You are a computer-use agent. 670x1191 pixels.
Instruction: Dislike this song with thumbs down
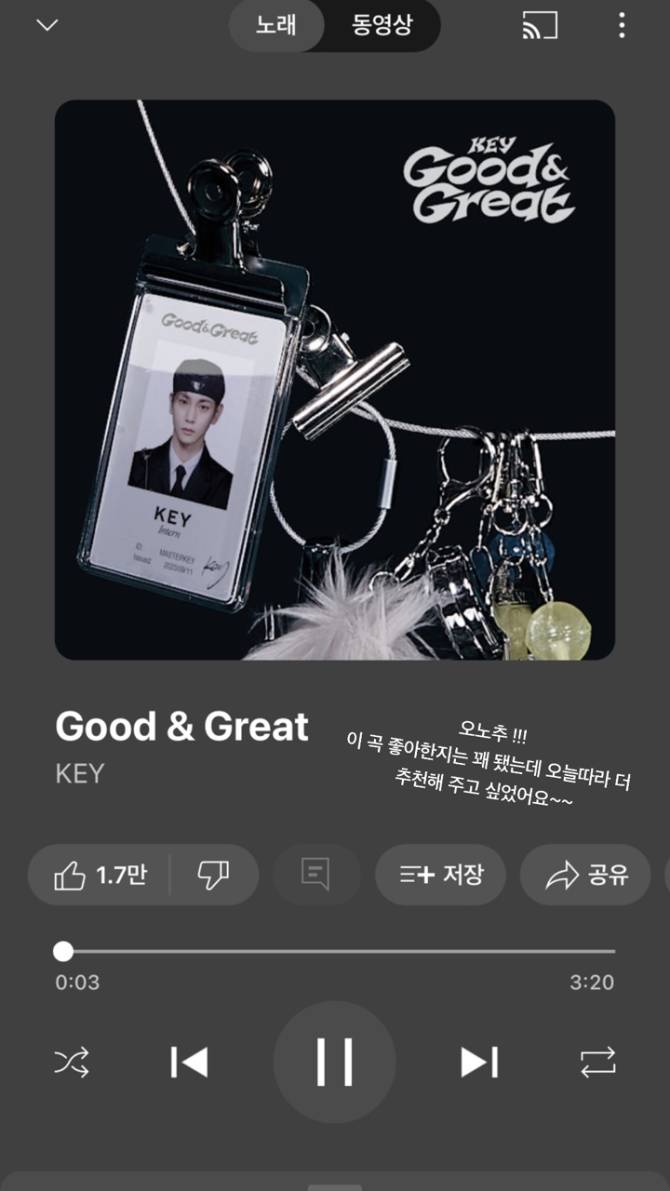tap(213, 875)
